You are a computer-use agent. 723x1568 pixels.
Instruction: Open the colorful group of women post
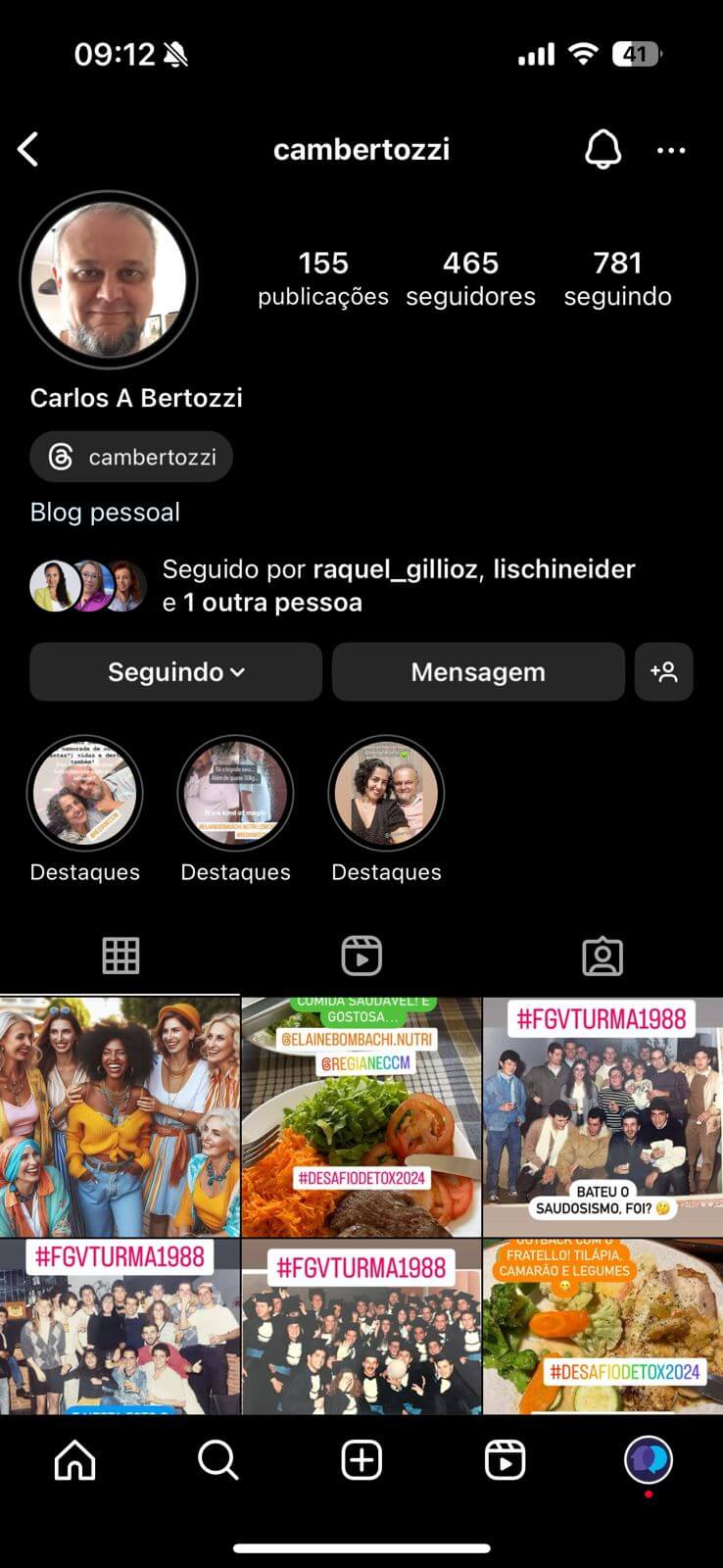[x=120, y=1117]
